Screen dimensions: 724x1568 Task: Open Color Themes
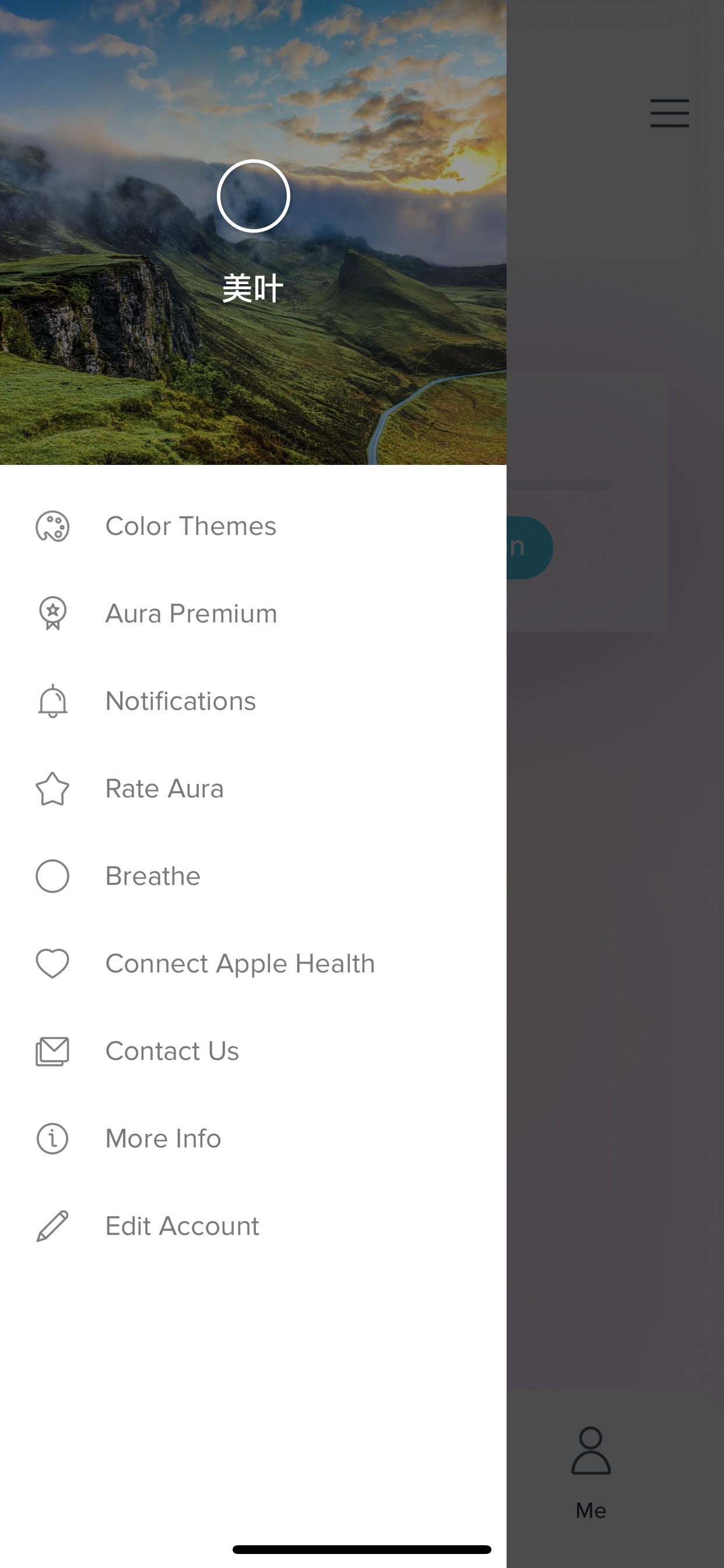253,526
